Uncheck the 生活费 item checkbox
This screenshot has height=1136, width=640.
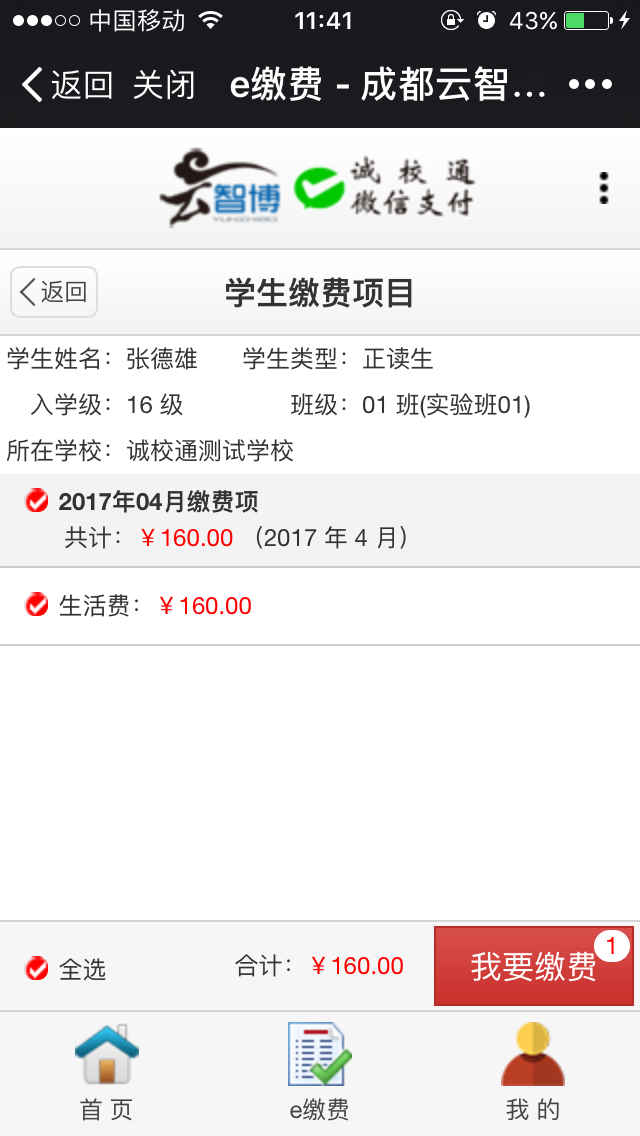click(37, 605)
